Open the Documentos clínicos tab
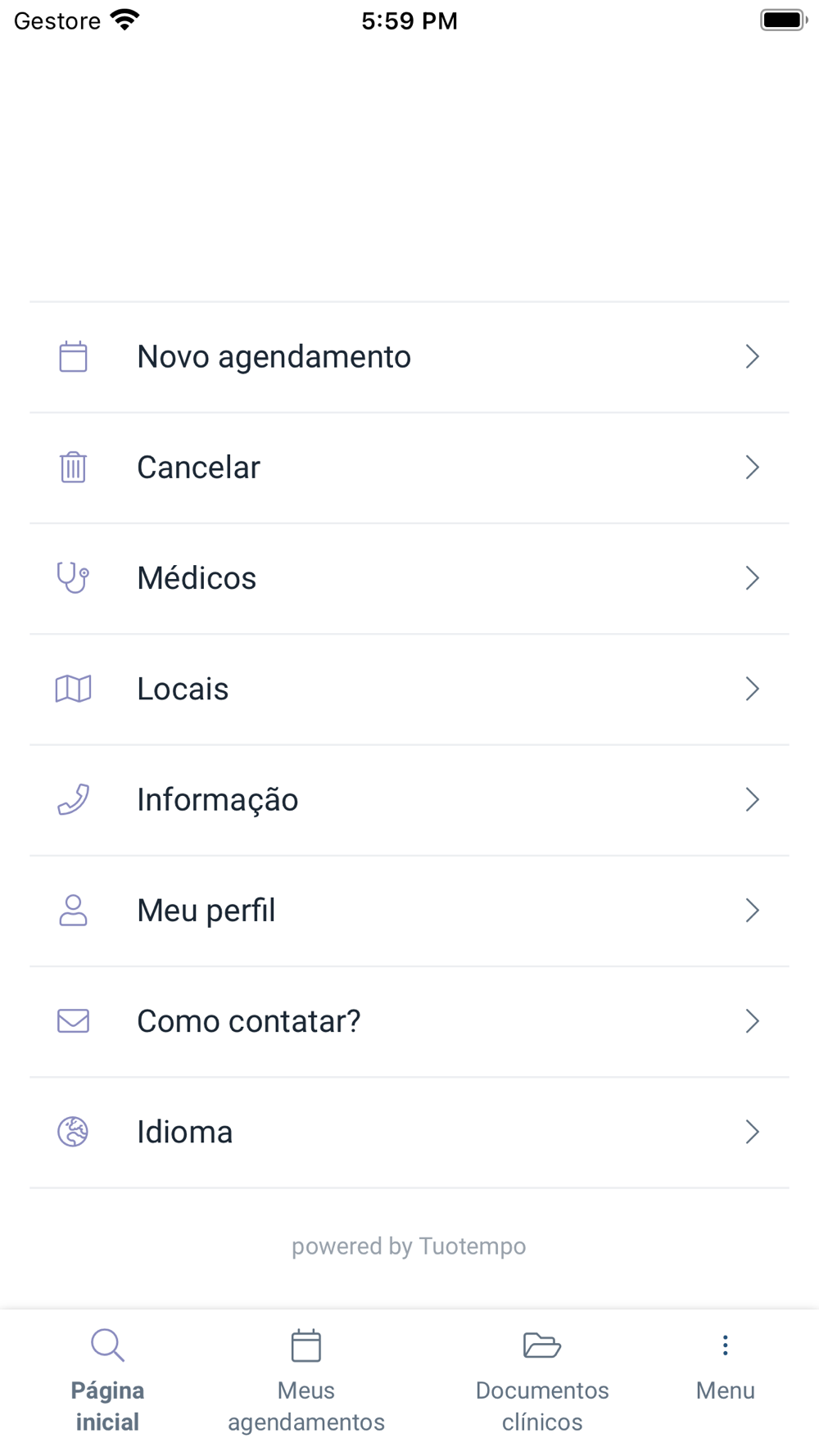 pyautogui.click(x=541, y=1381)
